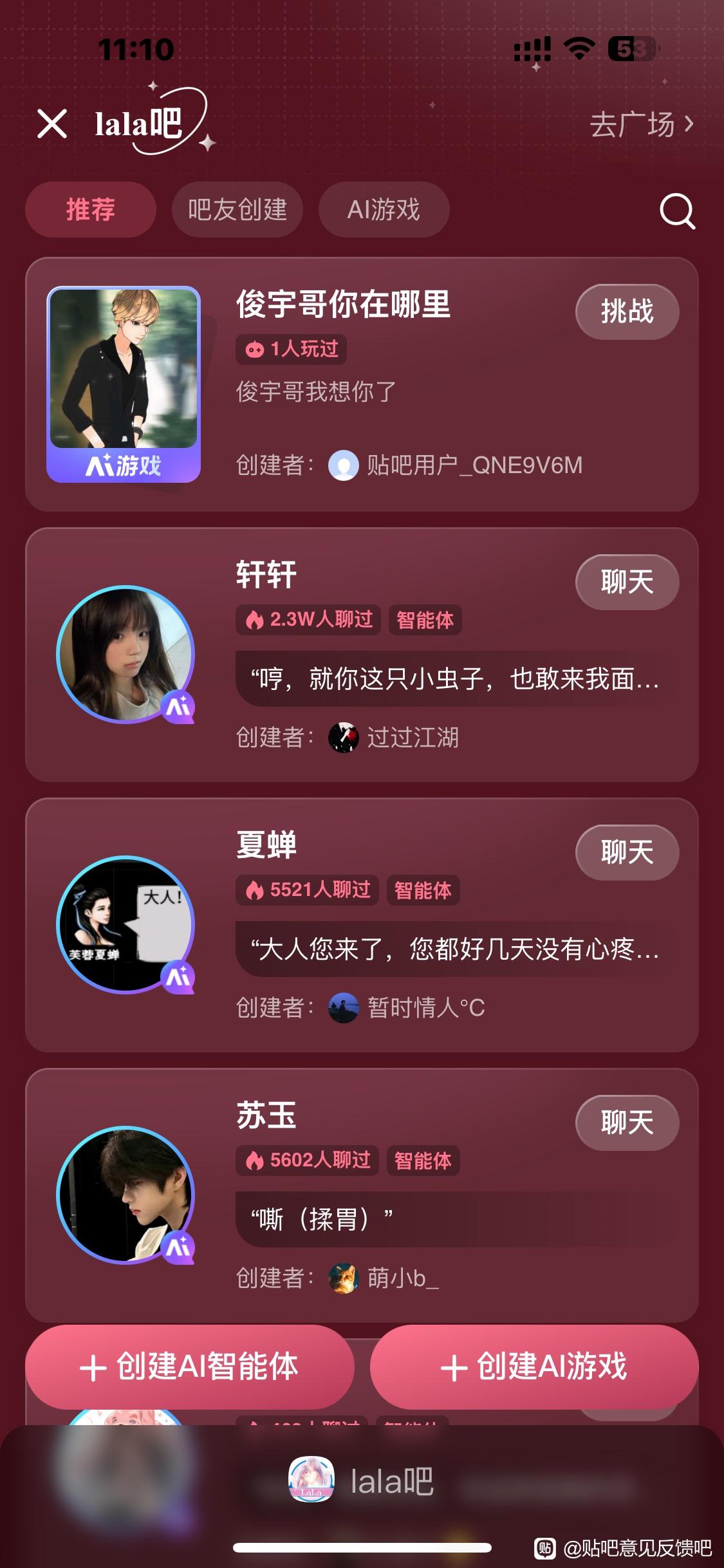Tap 挑战 on 俊宇哥你在哪里 game
This screenshot has width=724, height=1568.
[627, 312]
